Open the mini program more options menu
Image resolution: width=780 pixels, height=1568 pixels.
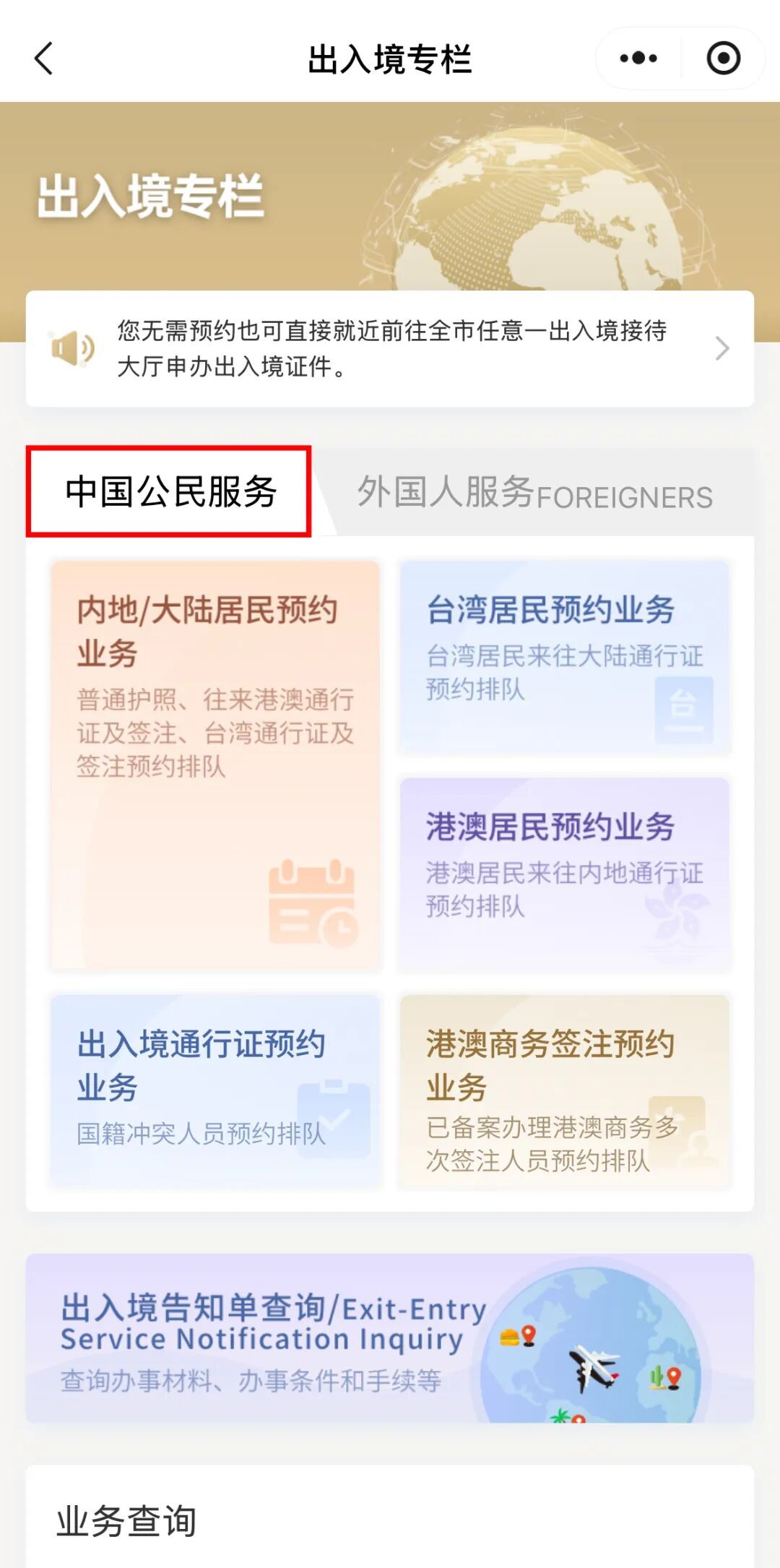tap(638, 59)
